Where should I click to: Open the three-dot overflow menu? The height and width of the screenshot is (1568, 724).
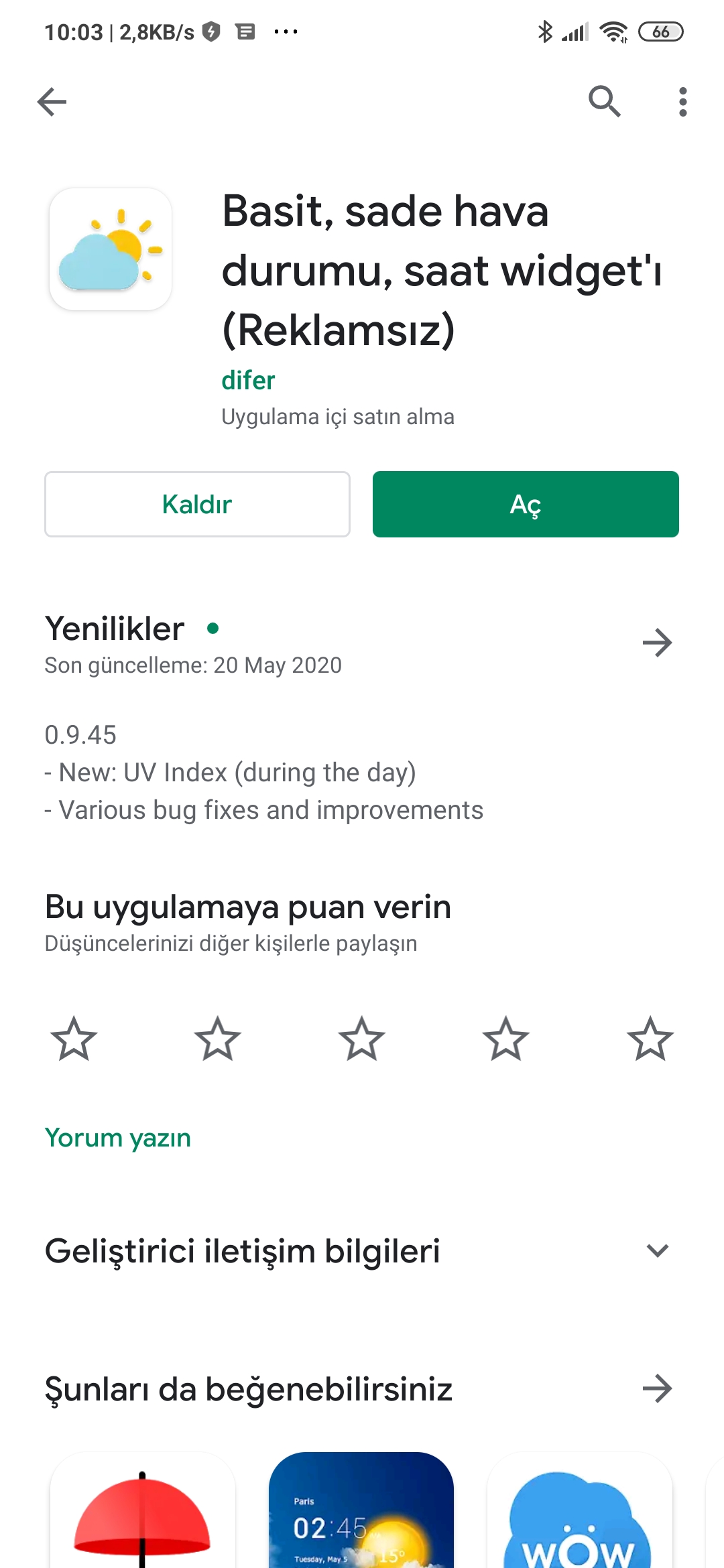coord(682,102)
